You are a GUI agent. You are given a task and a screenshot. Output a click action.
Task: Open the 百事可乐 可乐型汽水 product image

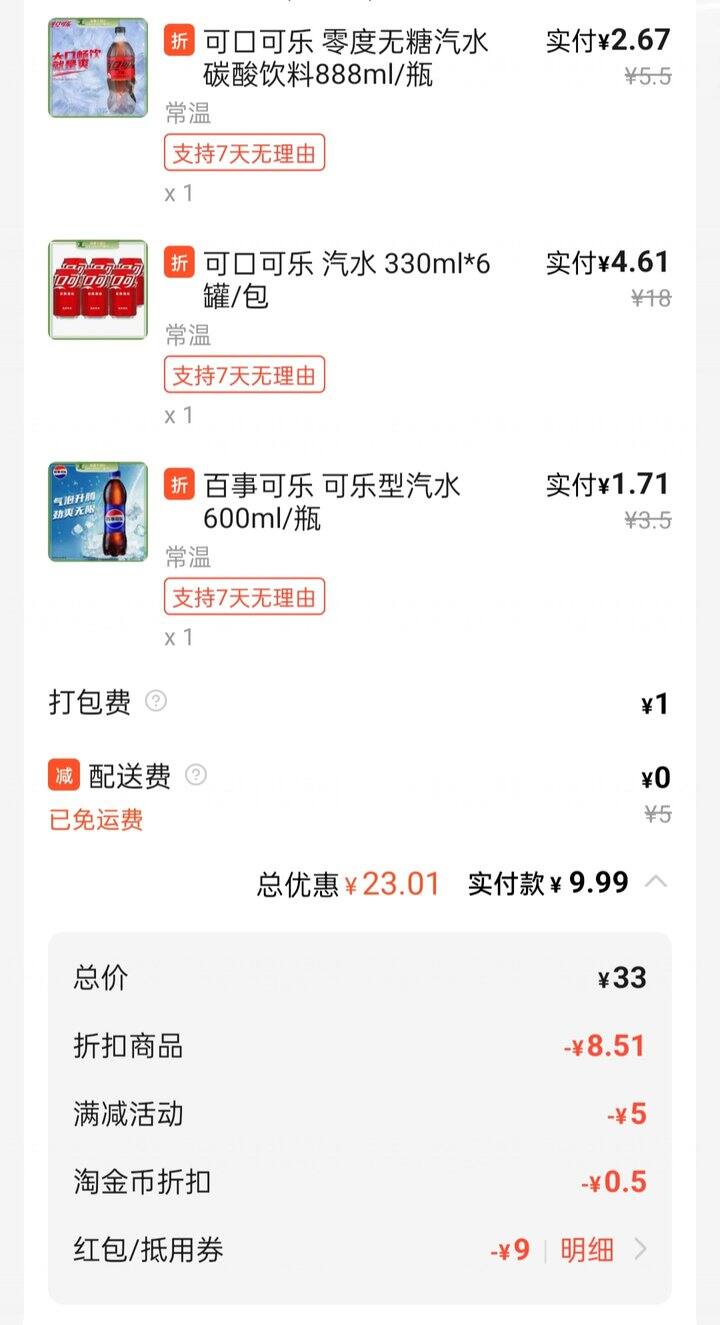pos(98,512)
